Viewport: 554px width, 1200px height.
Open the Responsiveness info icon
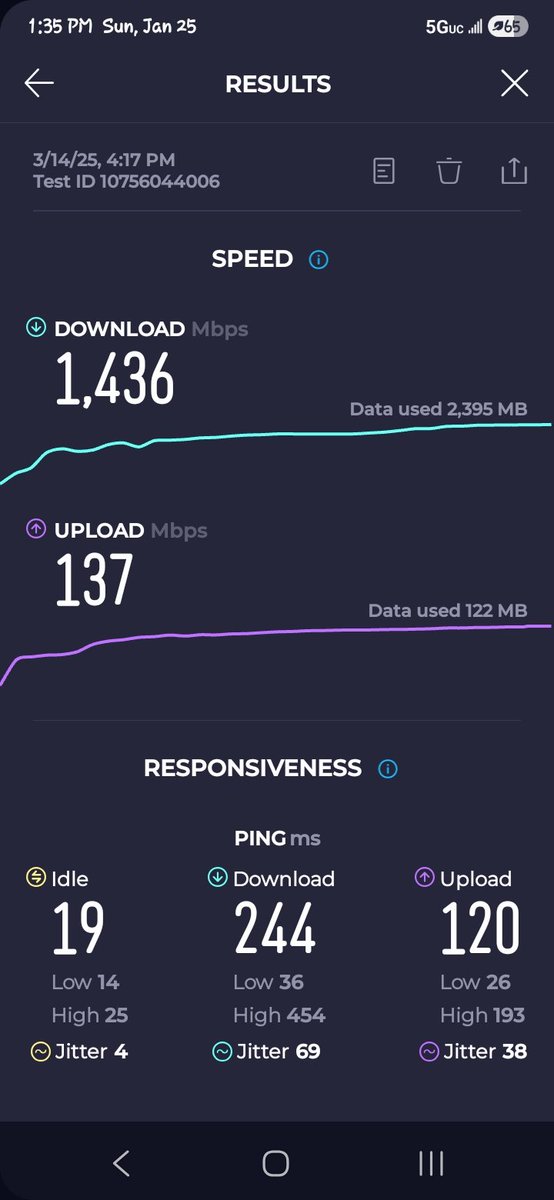click(388, 769)
